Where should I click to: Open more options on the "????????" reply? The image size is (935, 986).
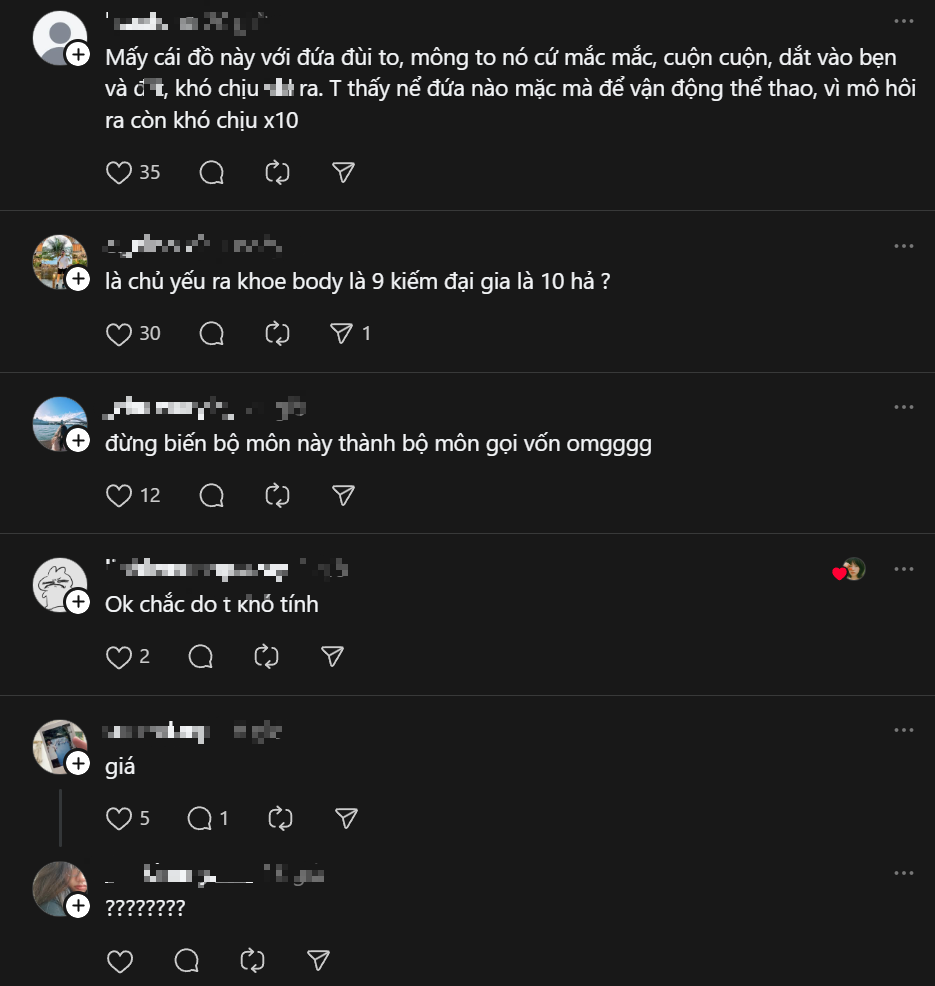coord(904,873)
